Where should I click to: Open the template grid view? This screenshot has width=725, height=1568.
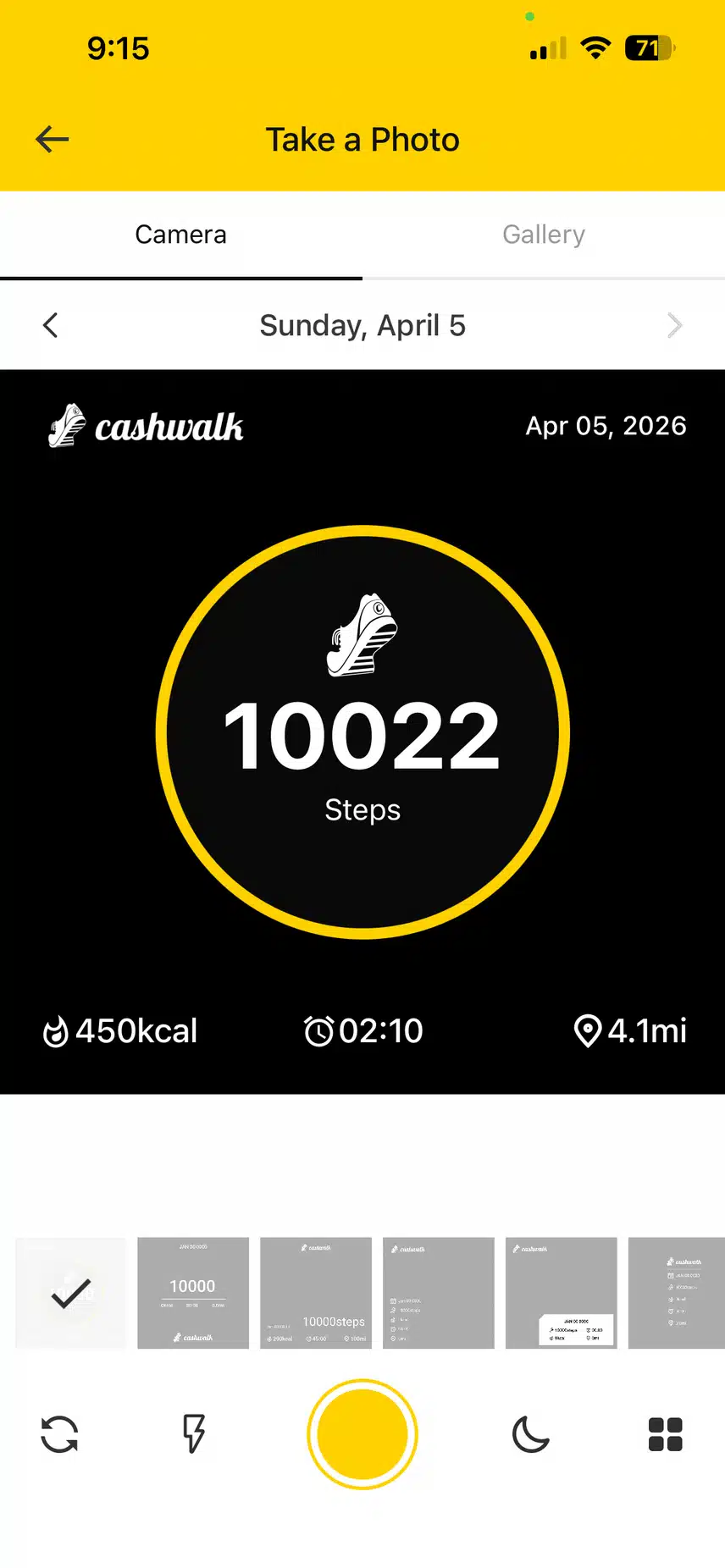665,1434
